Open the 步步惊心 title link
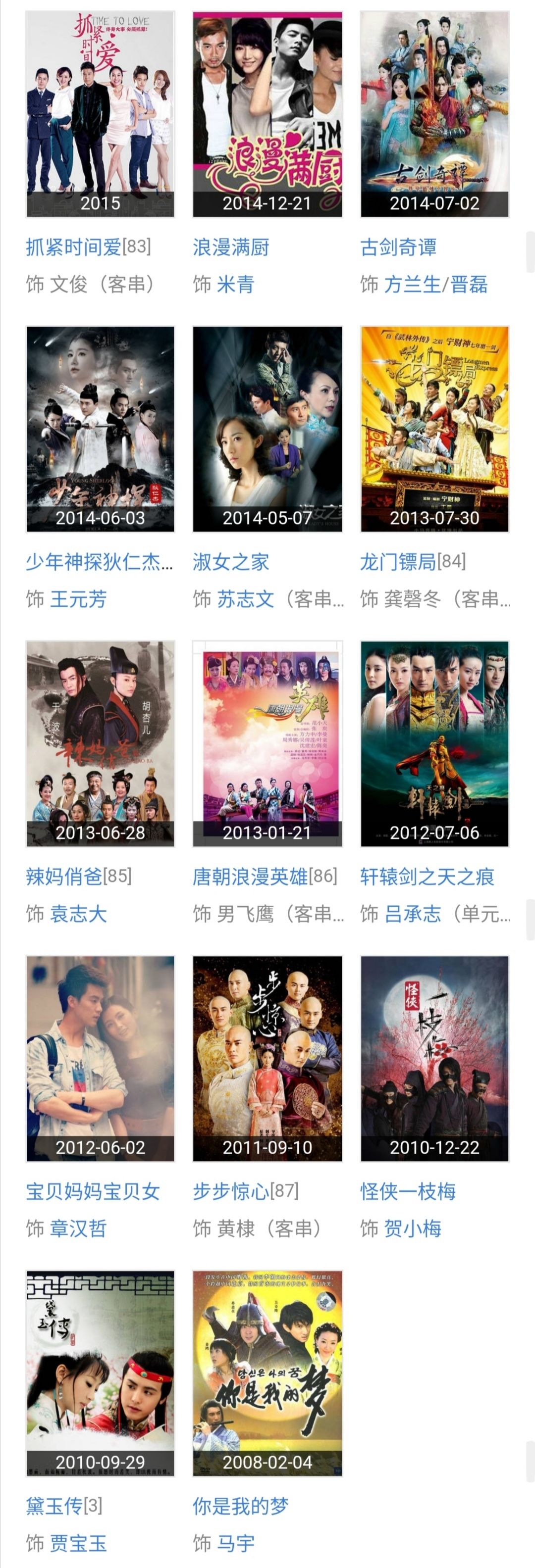535x1568 pixels. click(x=230, y=1191)
